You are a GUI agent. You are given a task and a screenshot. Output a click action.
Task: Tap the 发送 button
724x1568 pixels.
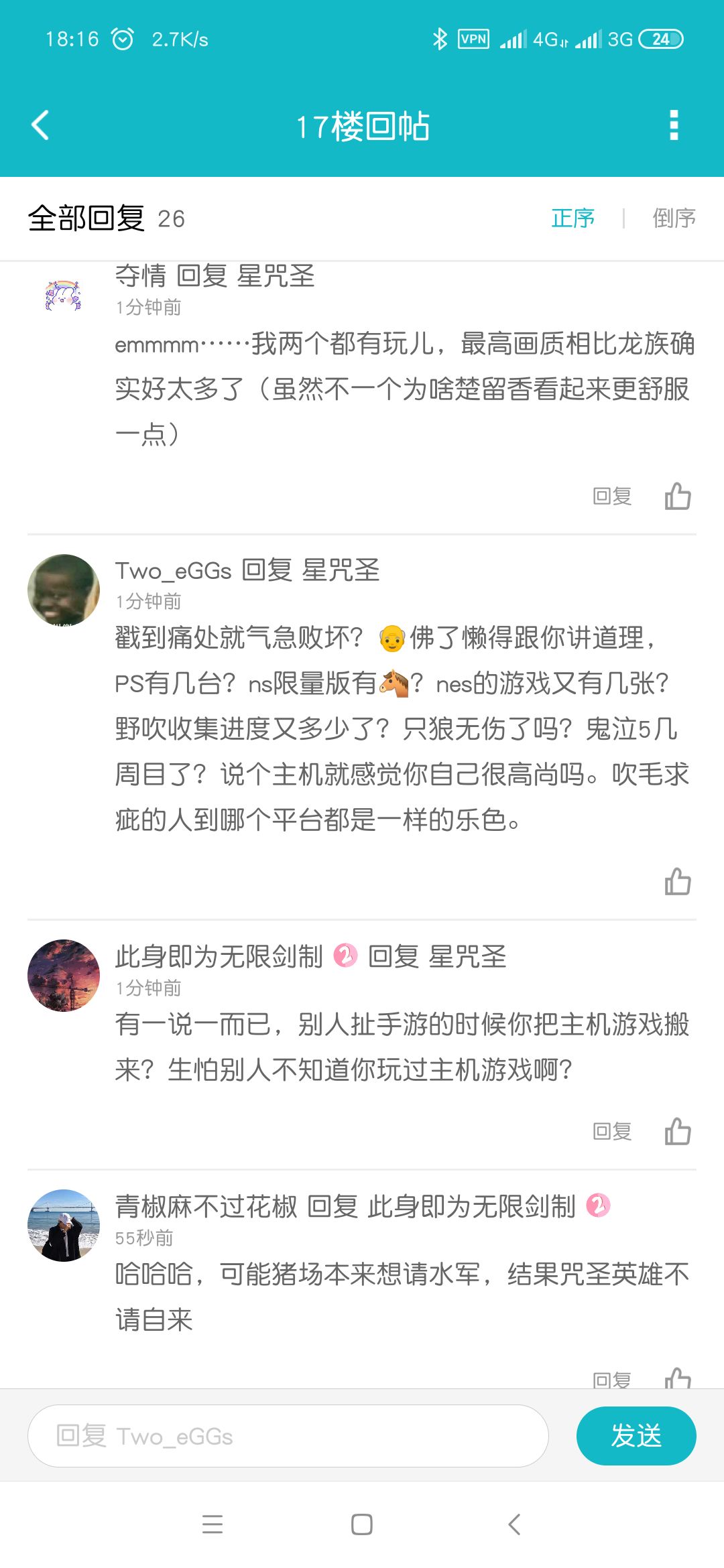pos(636,1436)
